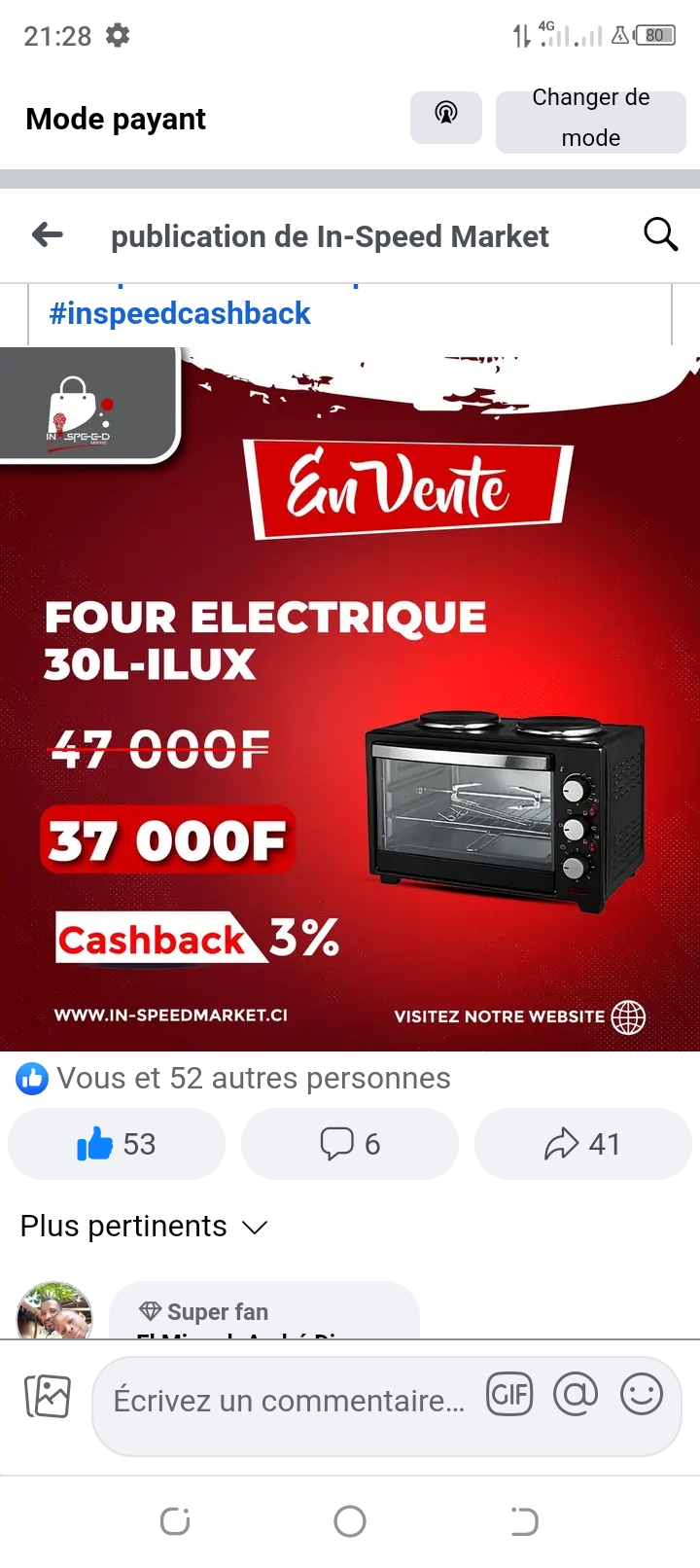Open the #inspeedcashback hashtag
The height and width of the screenshot is (1568, 700).
click(180, 313)
